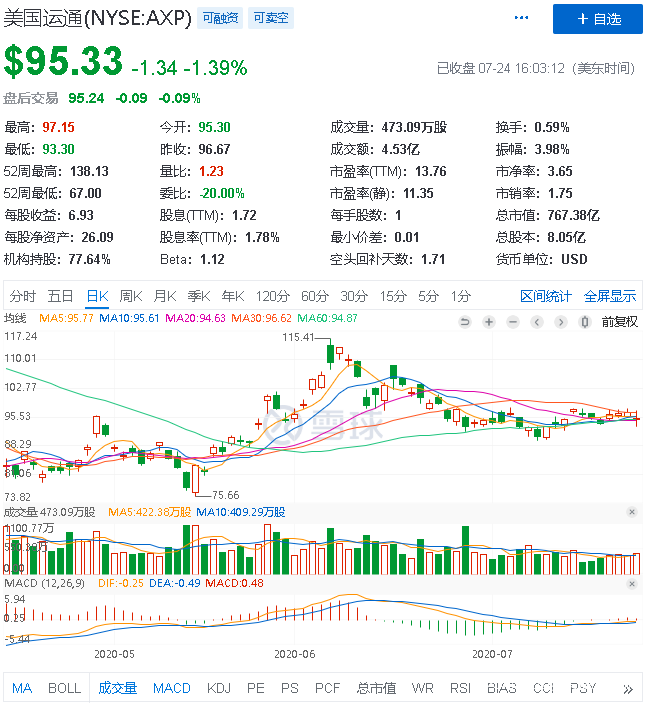Screen dimensions: 653x705
Task: Expand more indicators with the » arrow
Action: [x=628, y=689]
